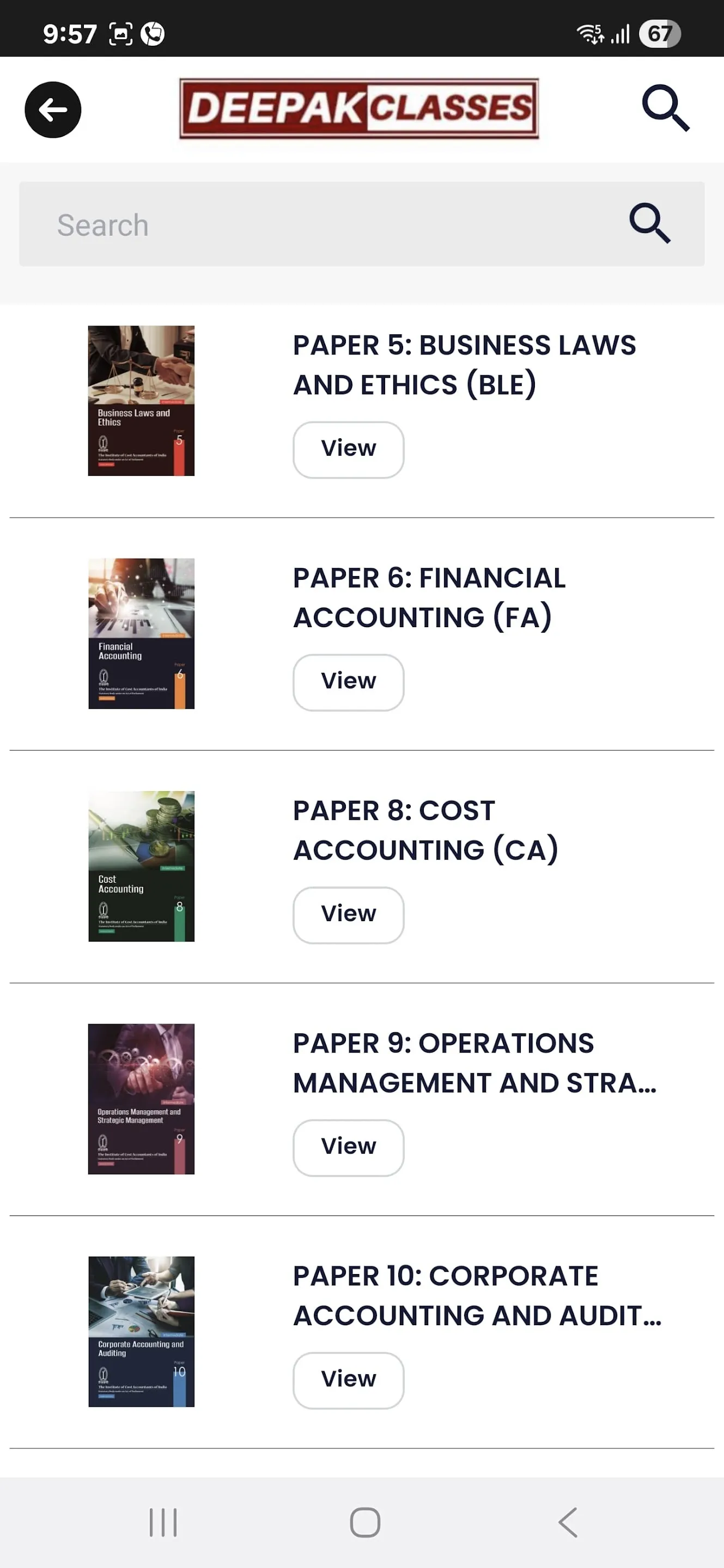Tap the magnifier inside the search field
Image resolution: width=724 pixels, height=1568 pixels.
pos(650,223)
